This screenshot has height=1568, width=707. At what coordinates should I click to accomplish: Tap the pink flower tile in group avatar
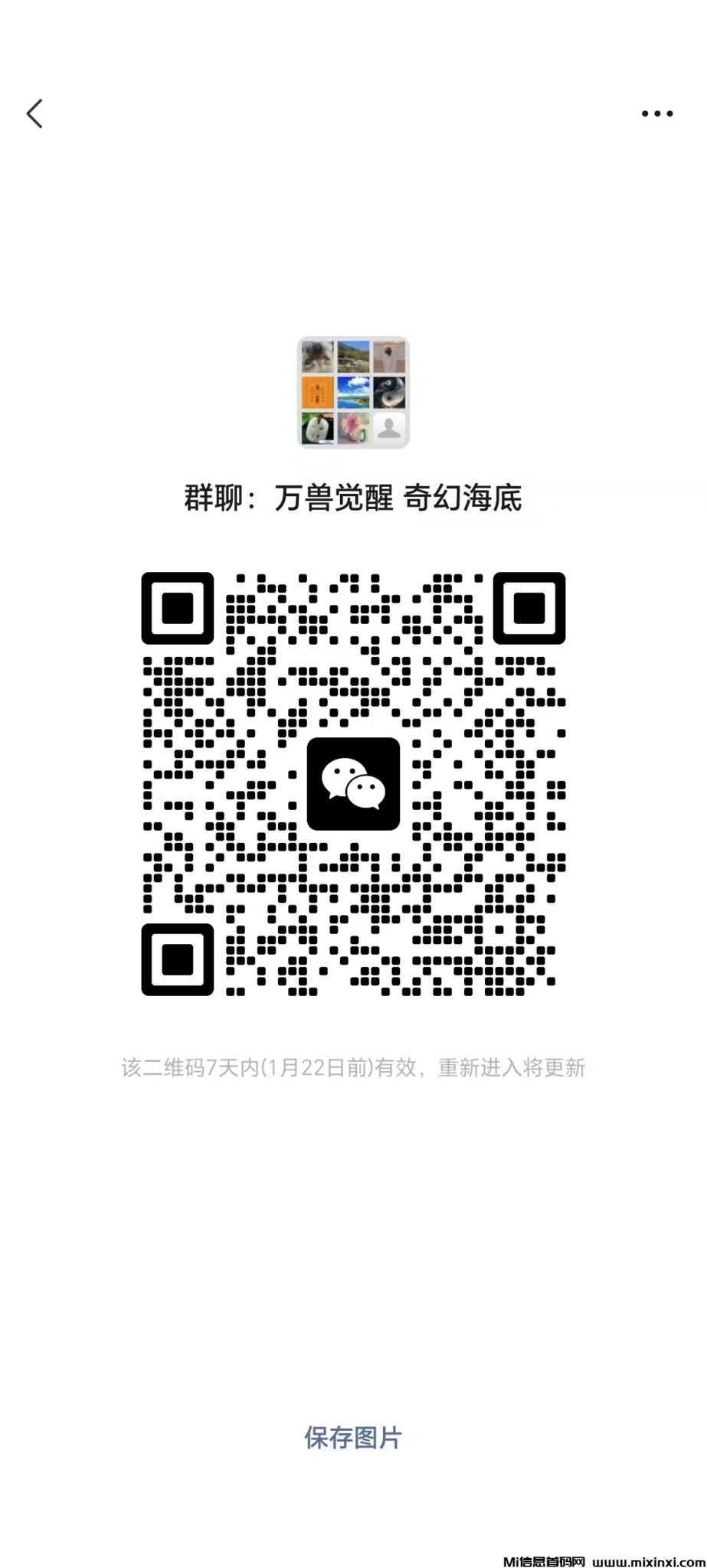(x=353, y=427)
